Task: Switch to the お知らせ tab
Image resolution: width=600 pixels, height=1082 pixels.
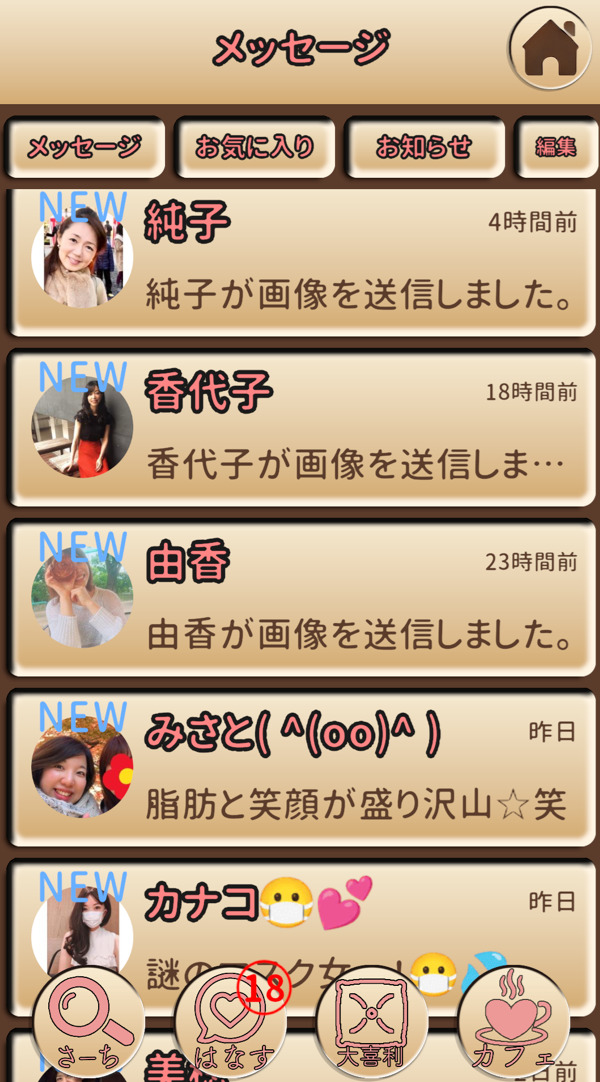Action: [424, 148]
